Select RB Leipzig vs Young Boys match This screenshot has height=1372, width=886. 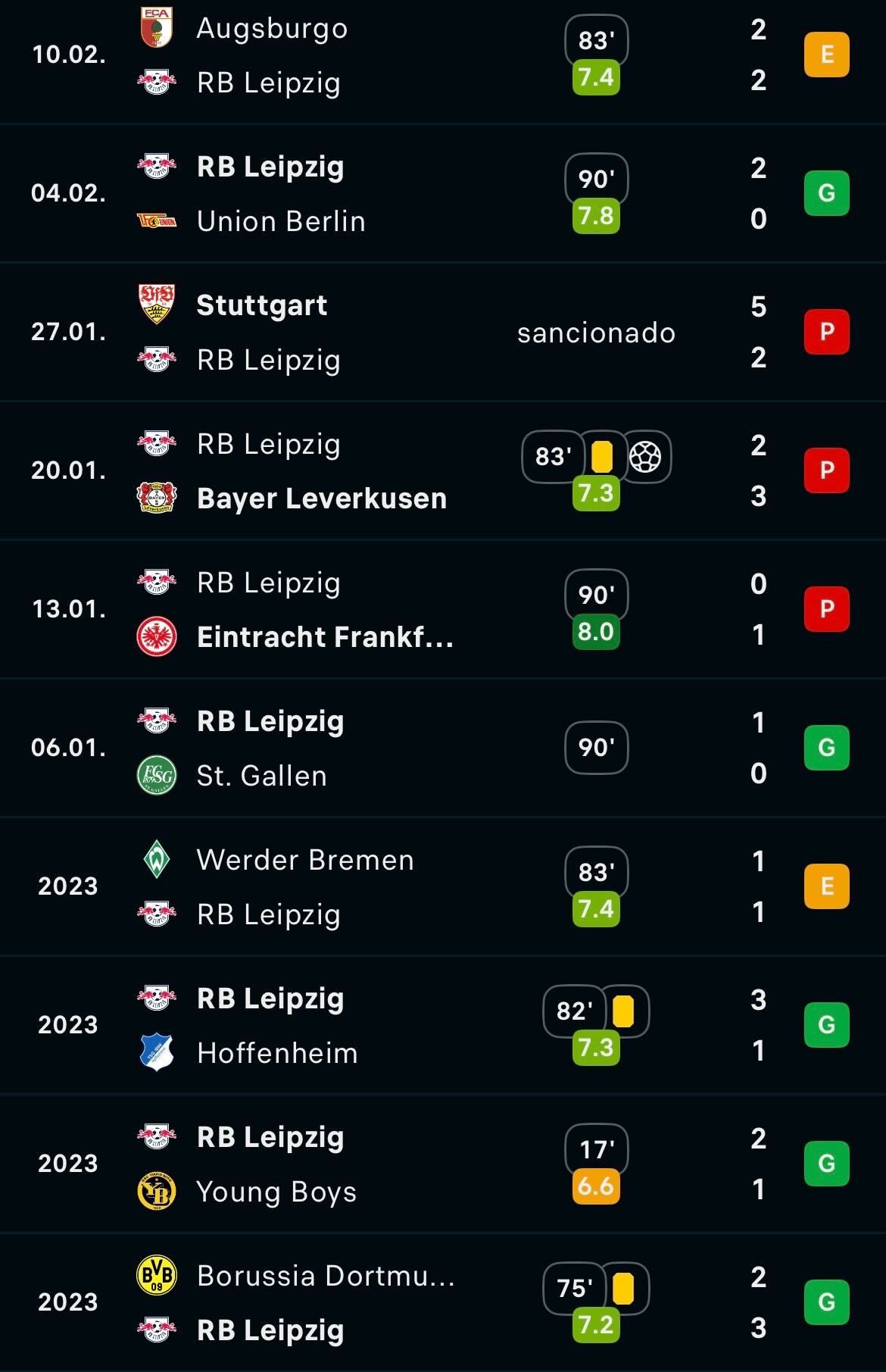443,1164
